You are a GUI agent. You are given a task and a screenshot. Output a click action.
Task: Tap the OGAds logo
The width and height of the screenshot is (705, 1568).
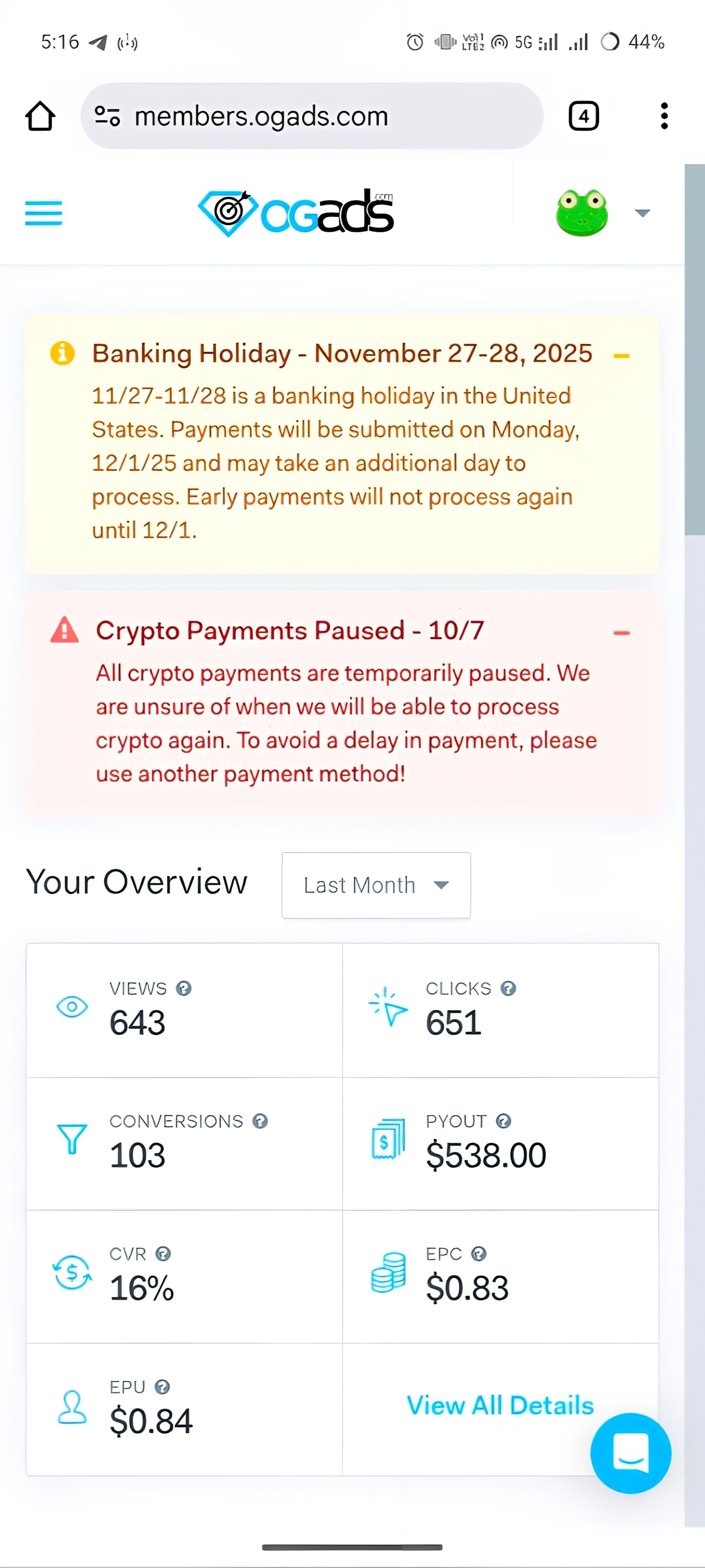pos(296,213)
